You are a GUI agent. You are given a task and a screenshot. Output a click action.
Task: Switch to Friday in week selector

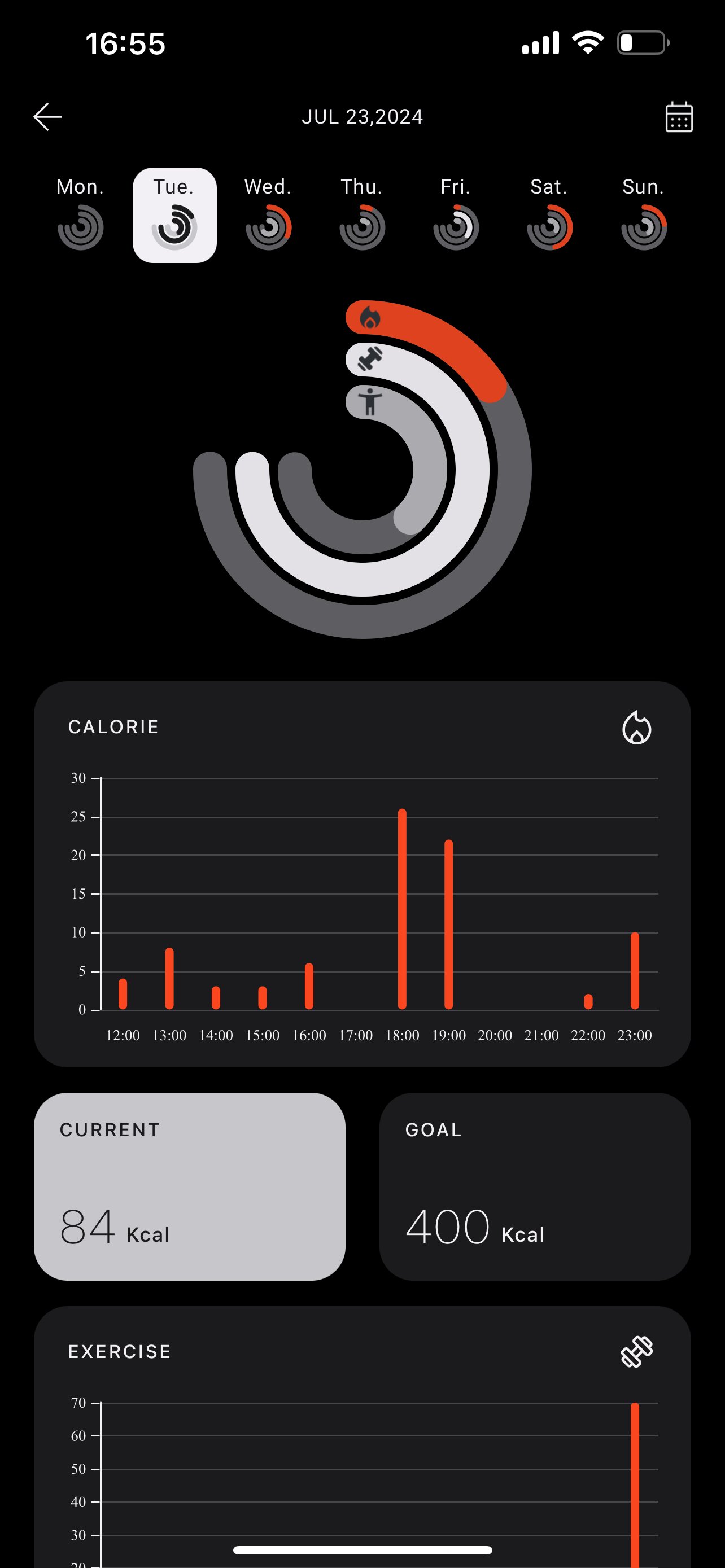coord(456,215)
